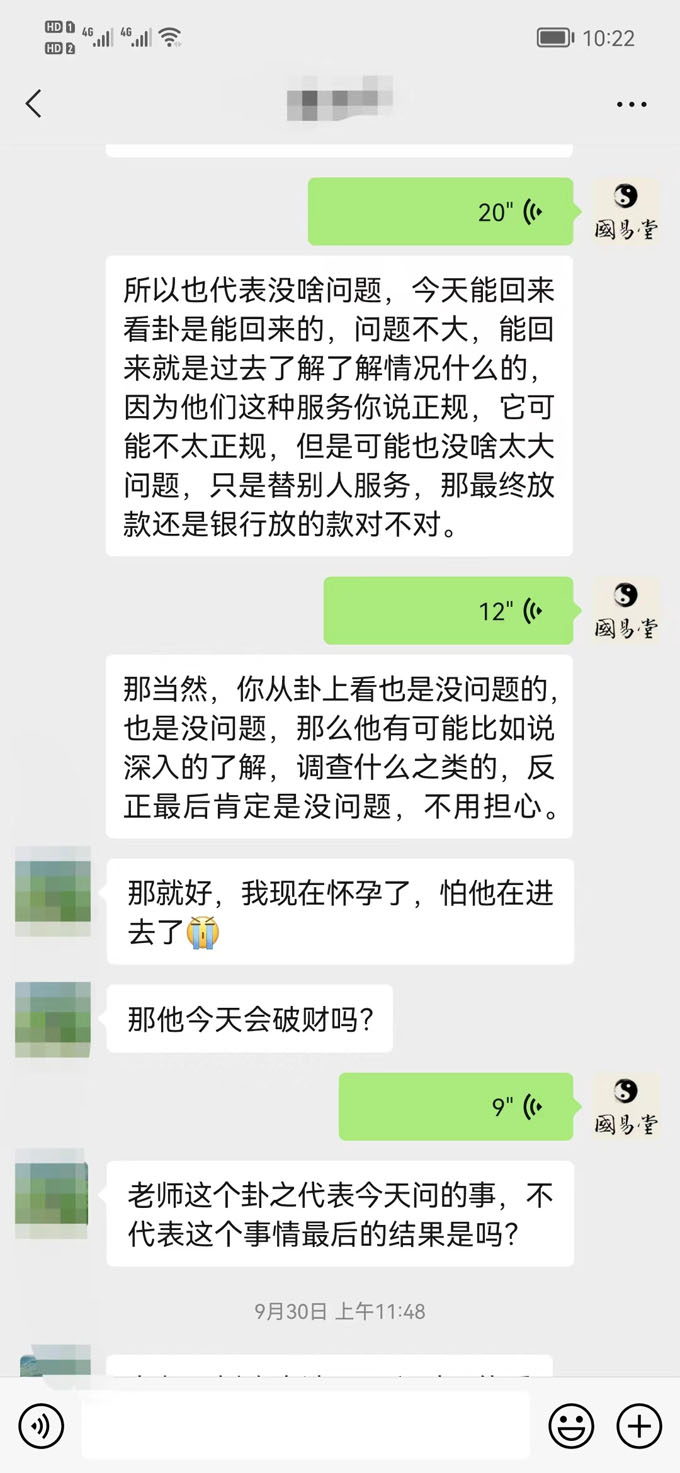This screenshot has height=1473, width=680.
Task: Play the 12-second voice message
Action: point(448,610)
